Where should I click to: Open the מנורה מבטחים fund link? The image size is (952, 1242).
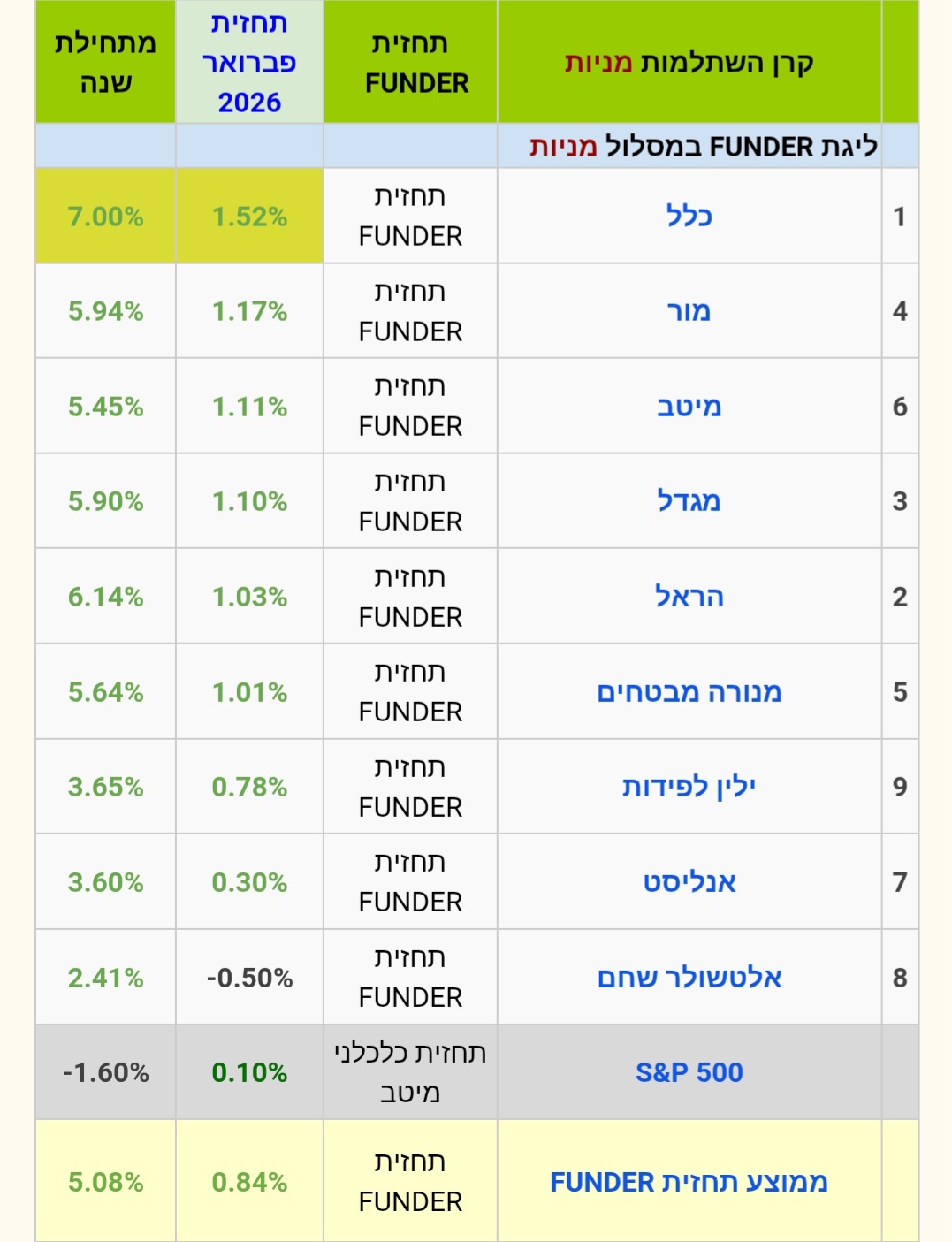(689, 692)
